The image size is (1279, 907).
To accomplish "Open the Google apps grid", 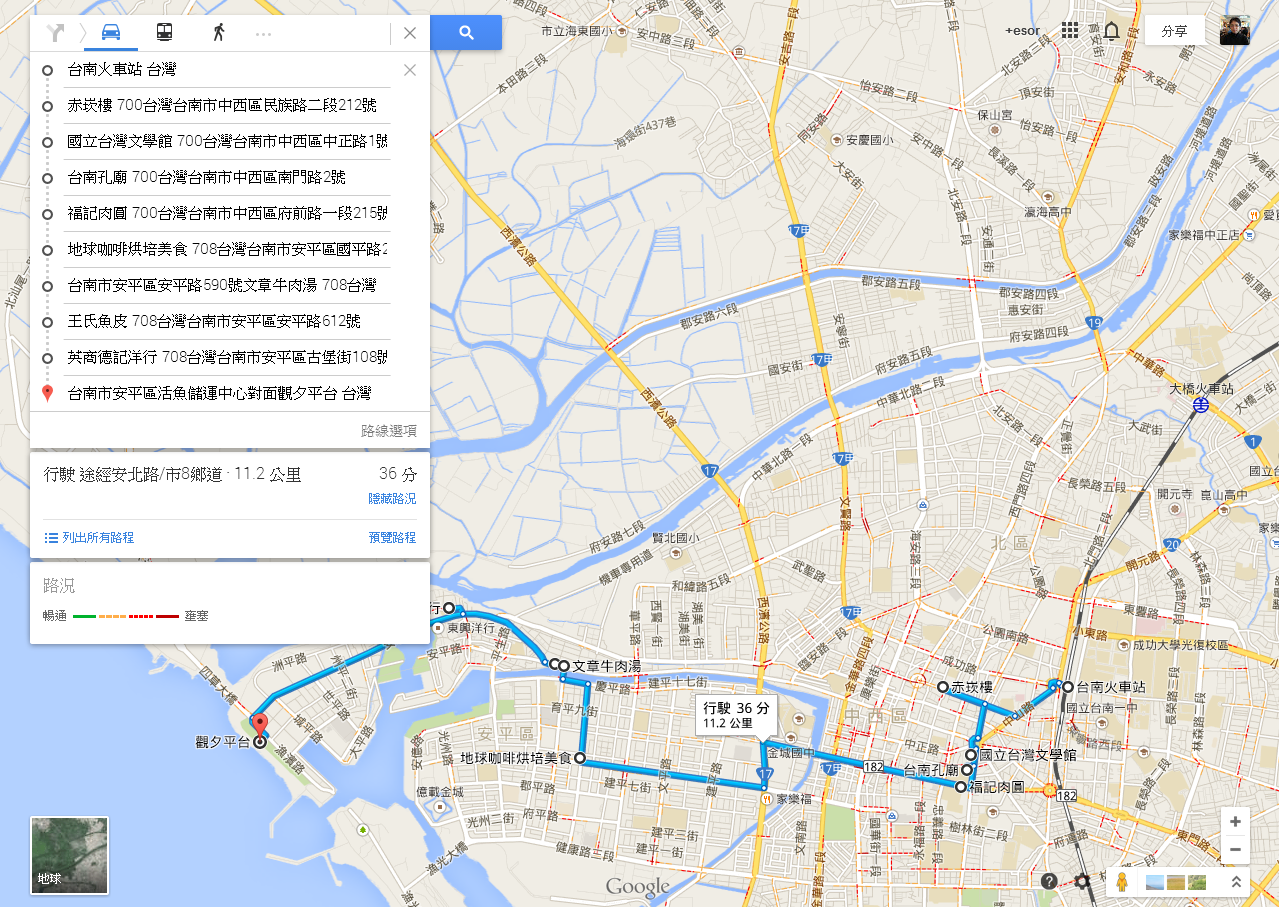I will (x=1070, y=31).
